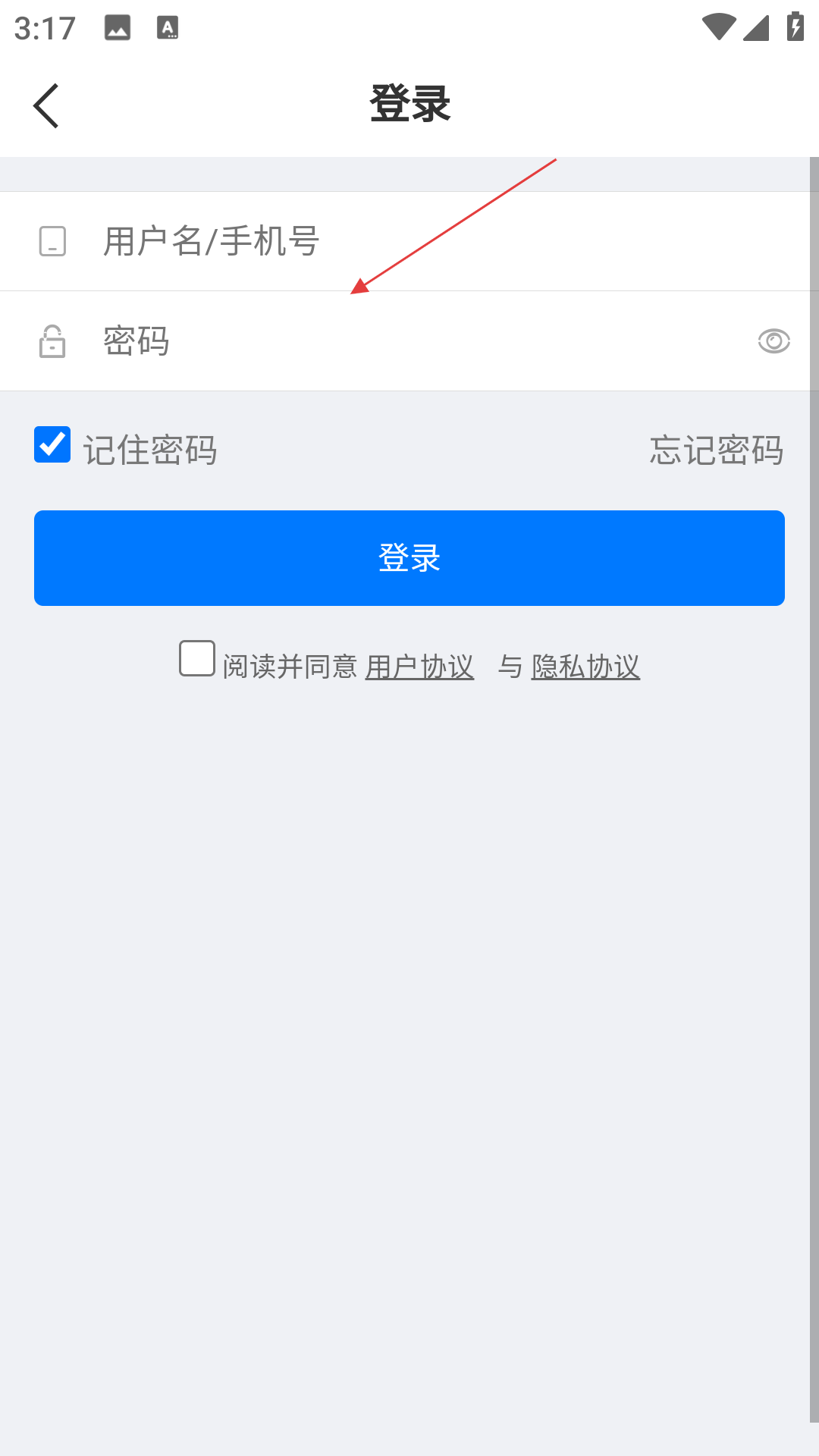Open the 用户协议 link
The image size is (819, 1456).
click(419, 667)
